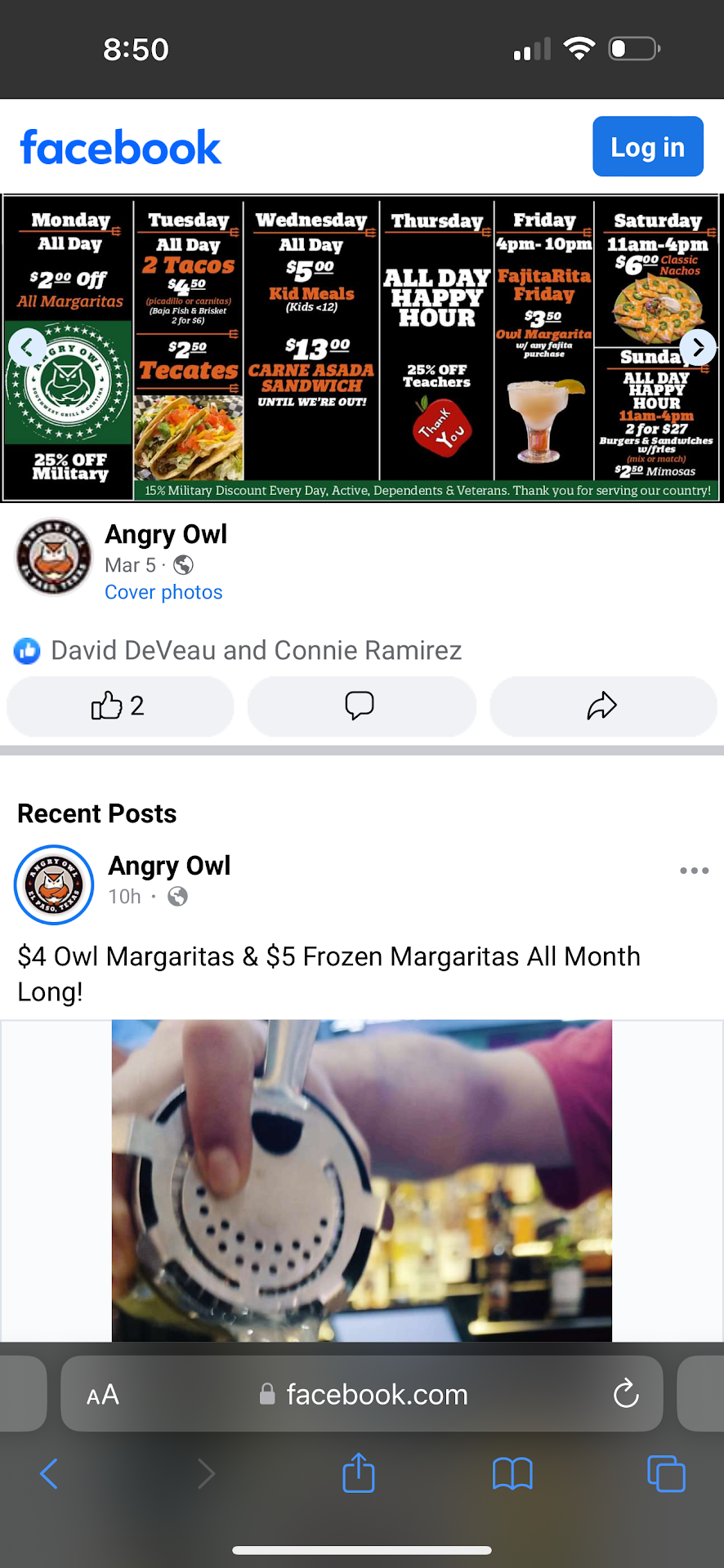Advance to the next cover photo with right arrow

click(x=697, y=347)
